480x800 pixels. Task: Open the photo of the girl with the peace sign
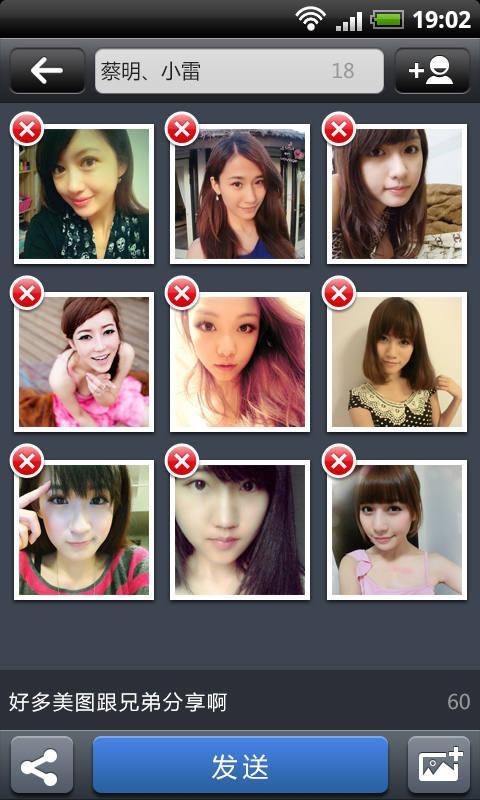[84, 530]
